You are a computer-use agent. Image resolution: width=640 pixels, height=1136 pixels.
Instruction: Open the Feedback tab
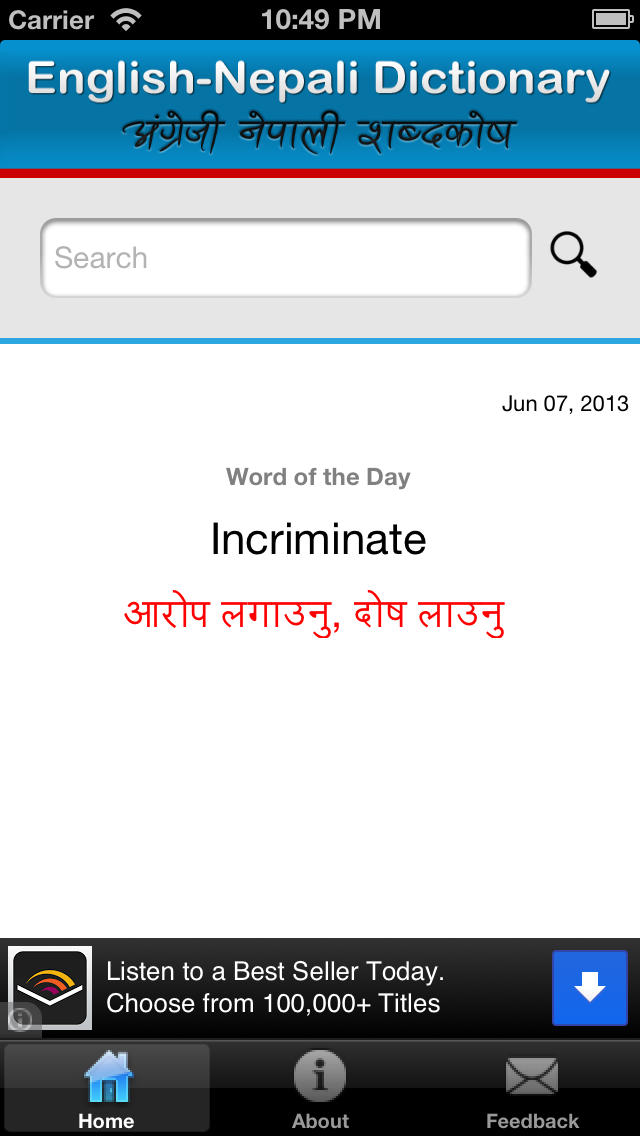coord(532,1088)
